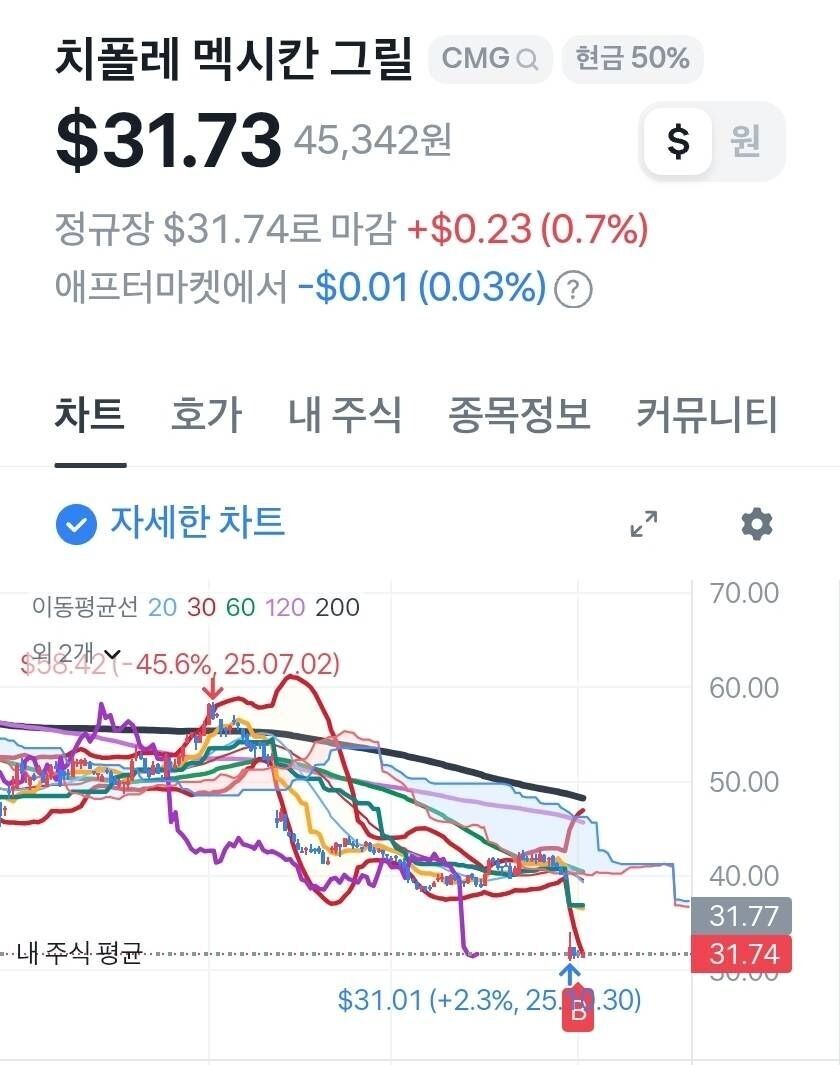Screen dimensions: 840x1065
Task: Open the 종목정보 tab
Action: coord(516,415)
